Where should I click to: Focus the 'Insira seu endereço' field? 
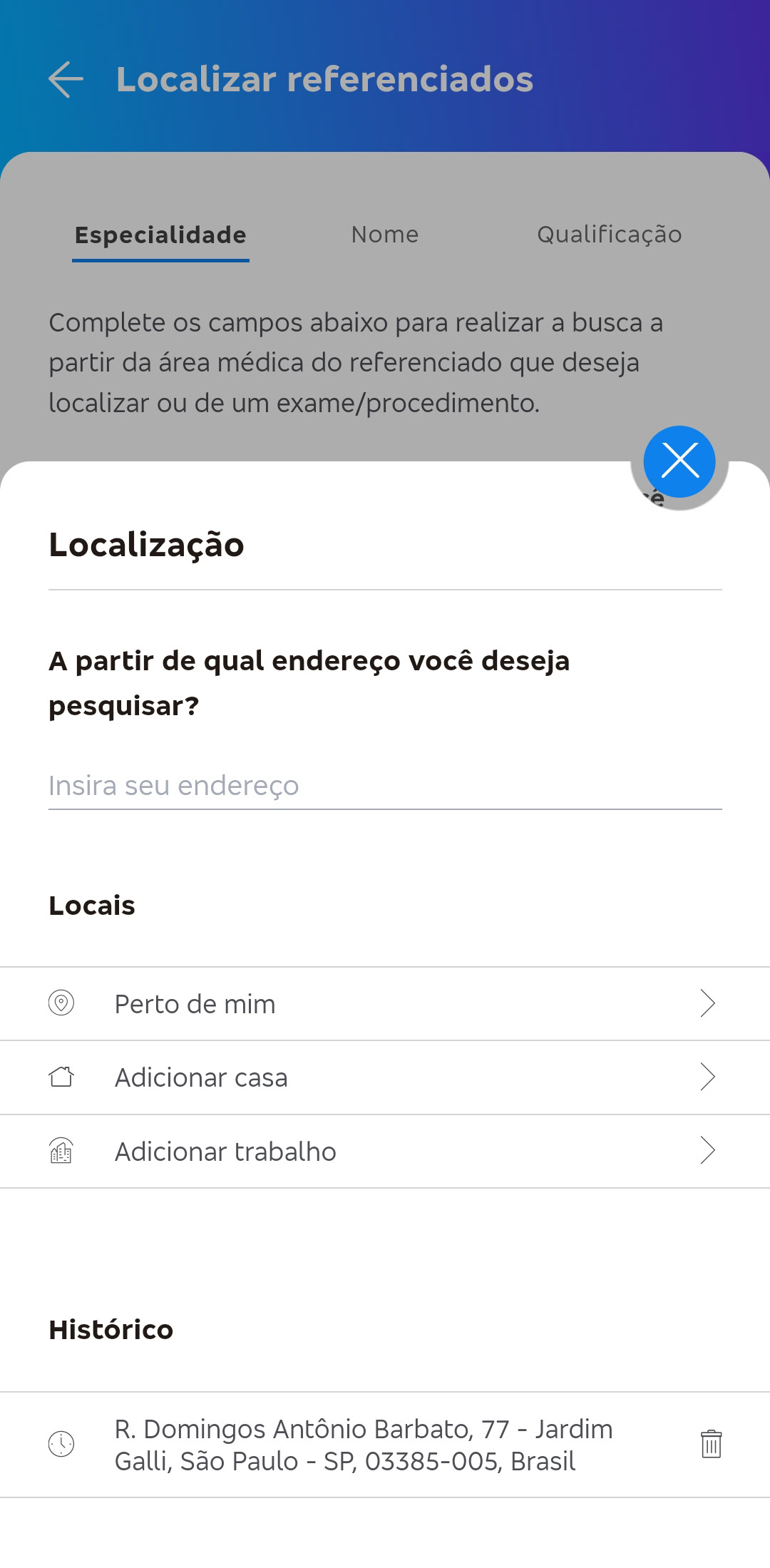(385, 786)
